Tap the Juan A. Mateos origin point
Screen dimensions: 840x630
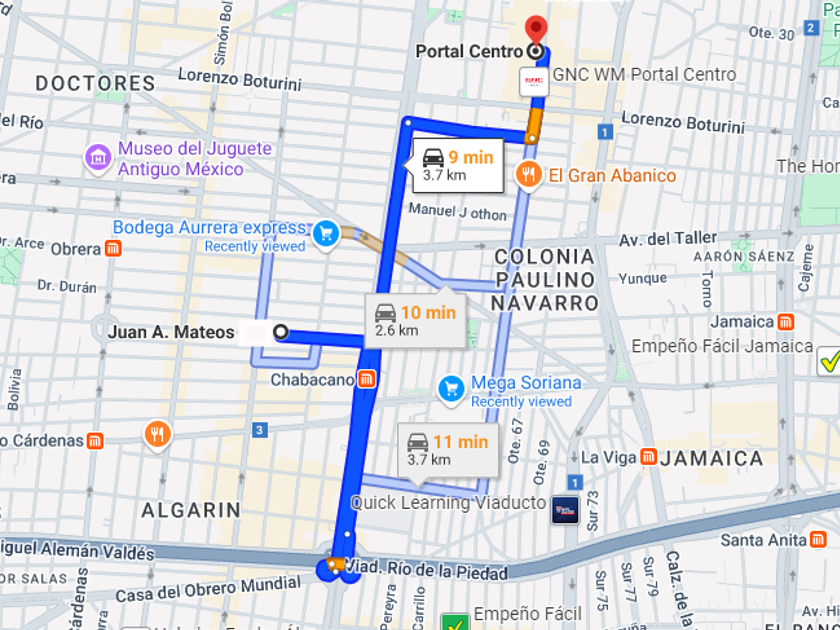click(281, 332)
